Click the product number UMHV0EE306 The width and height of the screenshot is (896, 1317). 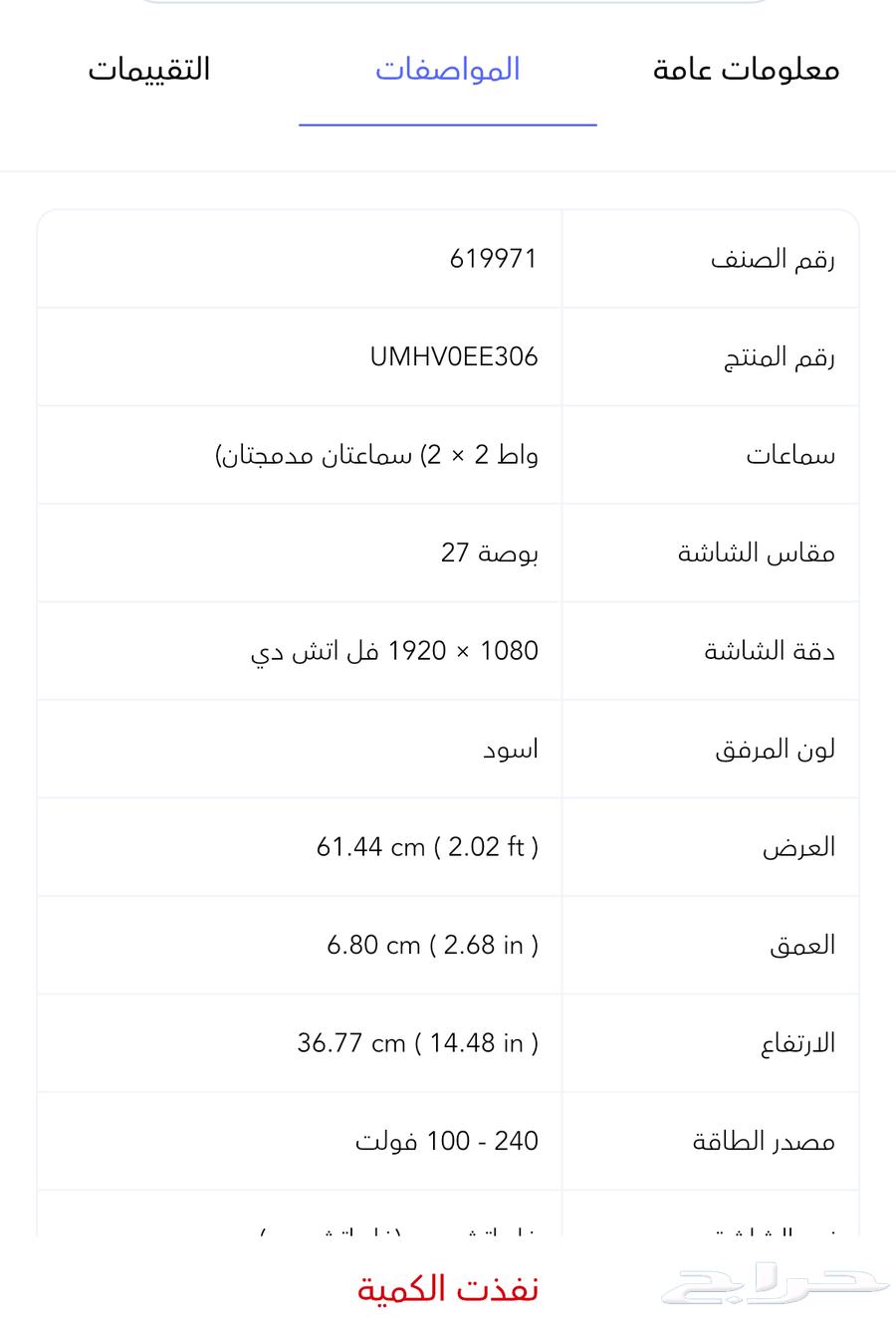tap(454, 356)
